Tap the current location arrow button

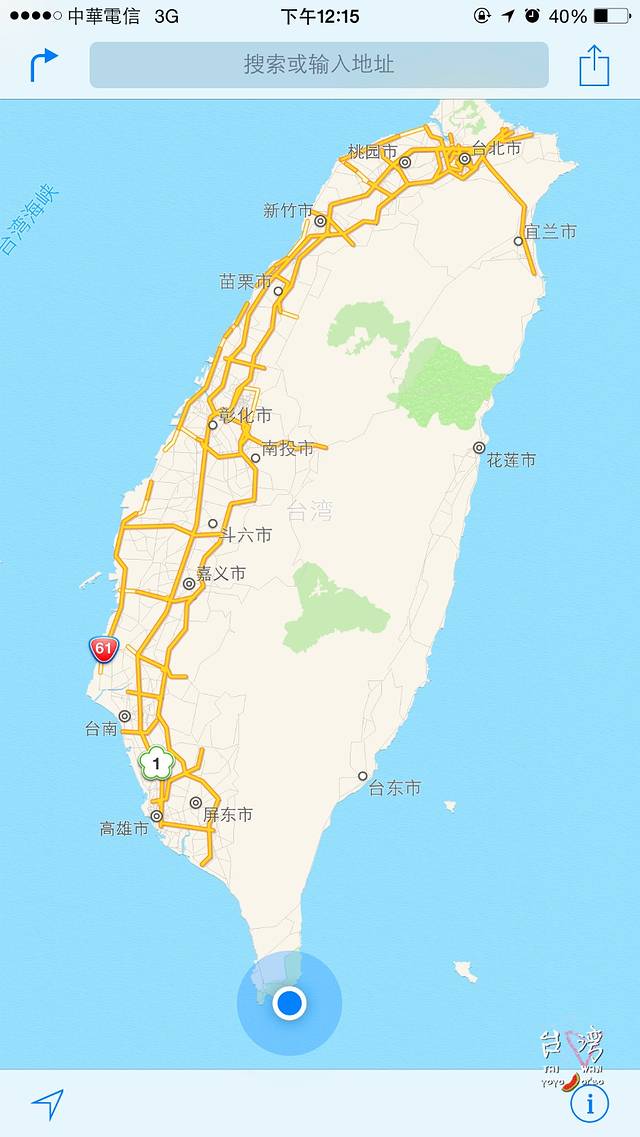pos(47,1104)
